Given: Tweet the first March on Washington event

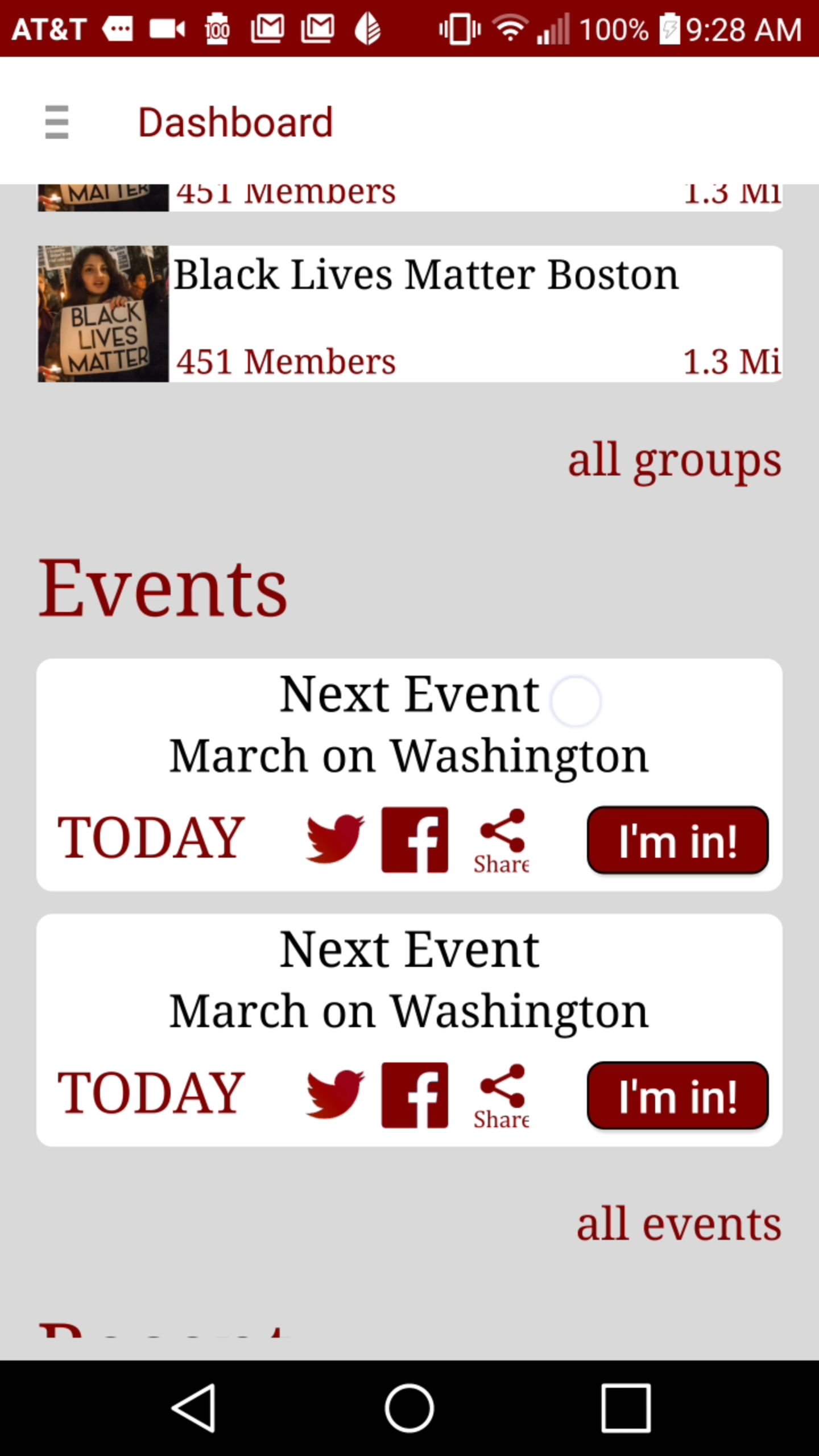Looking at the screenshot, I should [x=335, y=839].
